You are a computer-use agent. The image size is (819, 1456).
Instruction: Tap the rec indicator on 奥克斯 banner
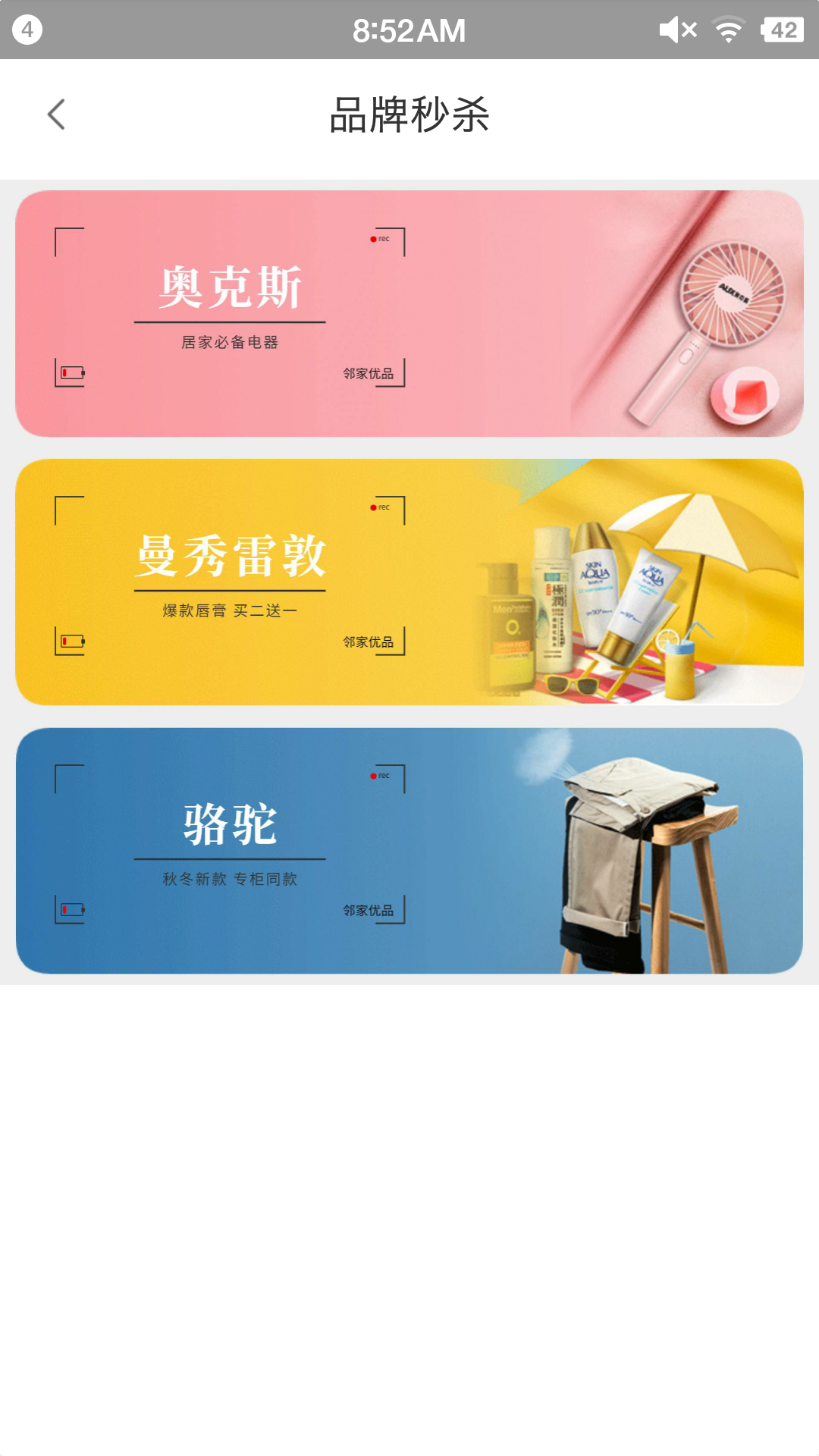click(x=378, y=239)
